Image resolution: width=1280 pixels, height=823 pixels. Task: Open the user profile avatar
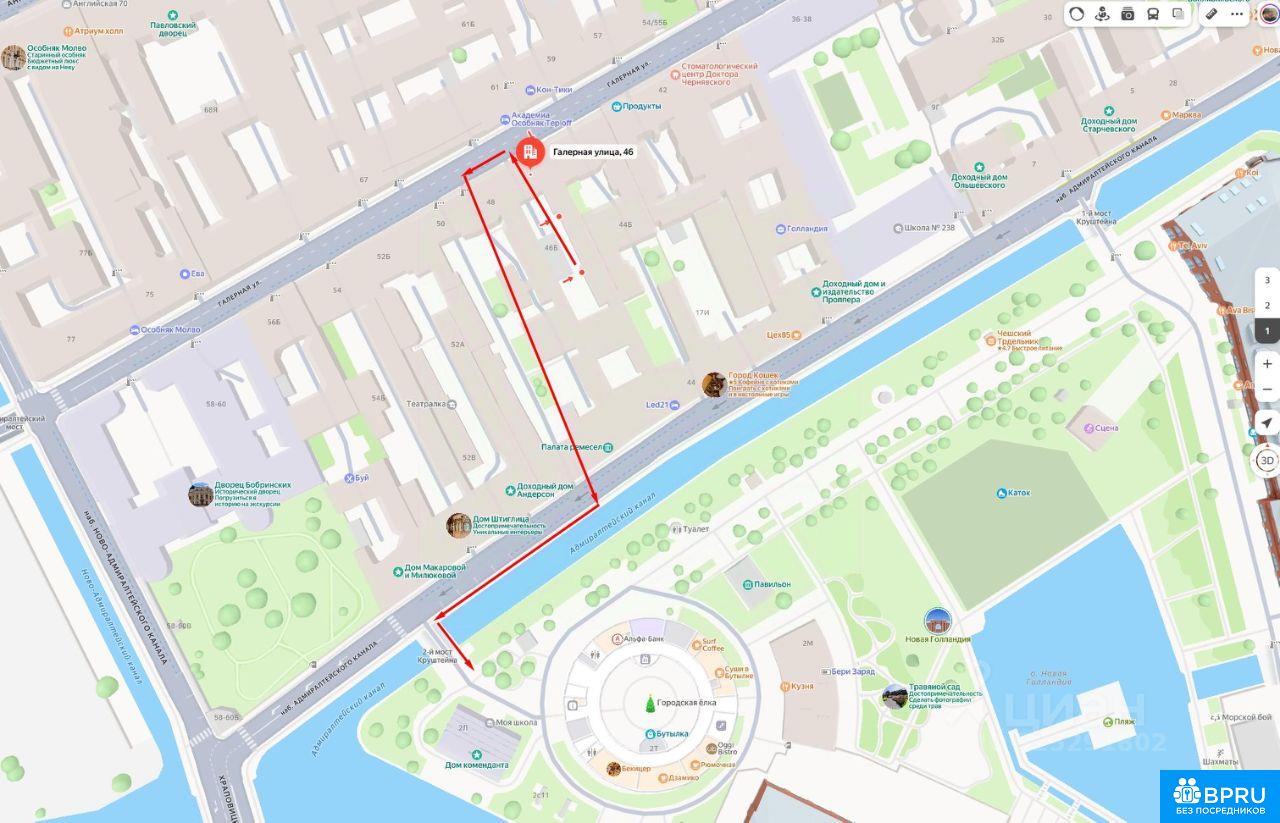[1269, 14]
